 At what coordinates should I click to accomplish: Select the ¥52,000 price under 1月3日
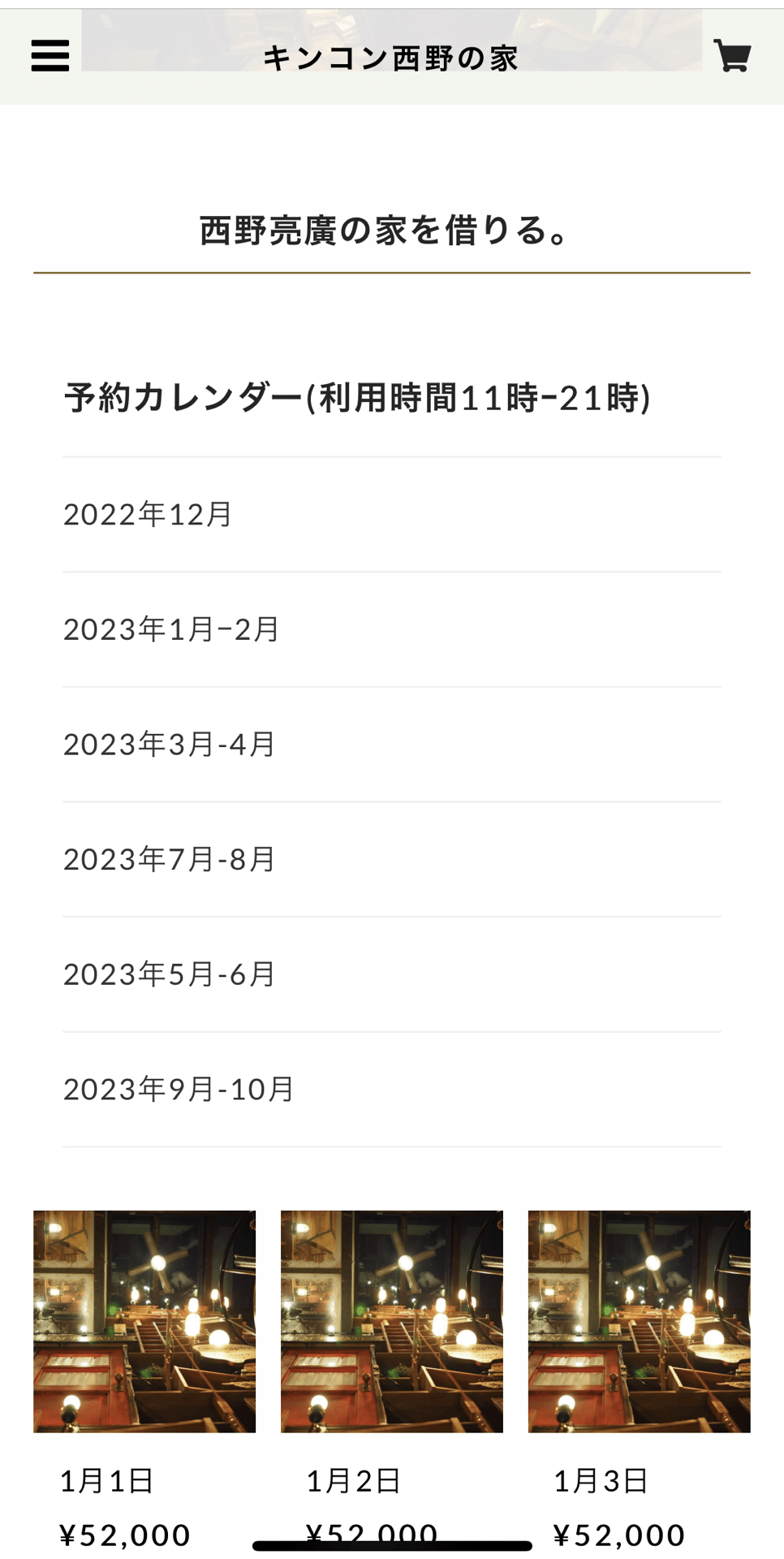pyautogui.click(x=620, y=1533)
